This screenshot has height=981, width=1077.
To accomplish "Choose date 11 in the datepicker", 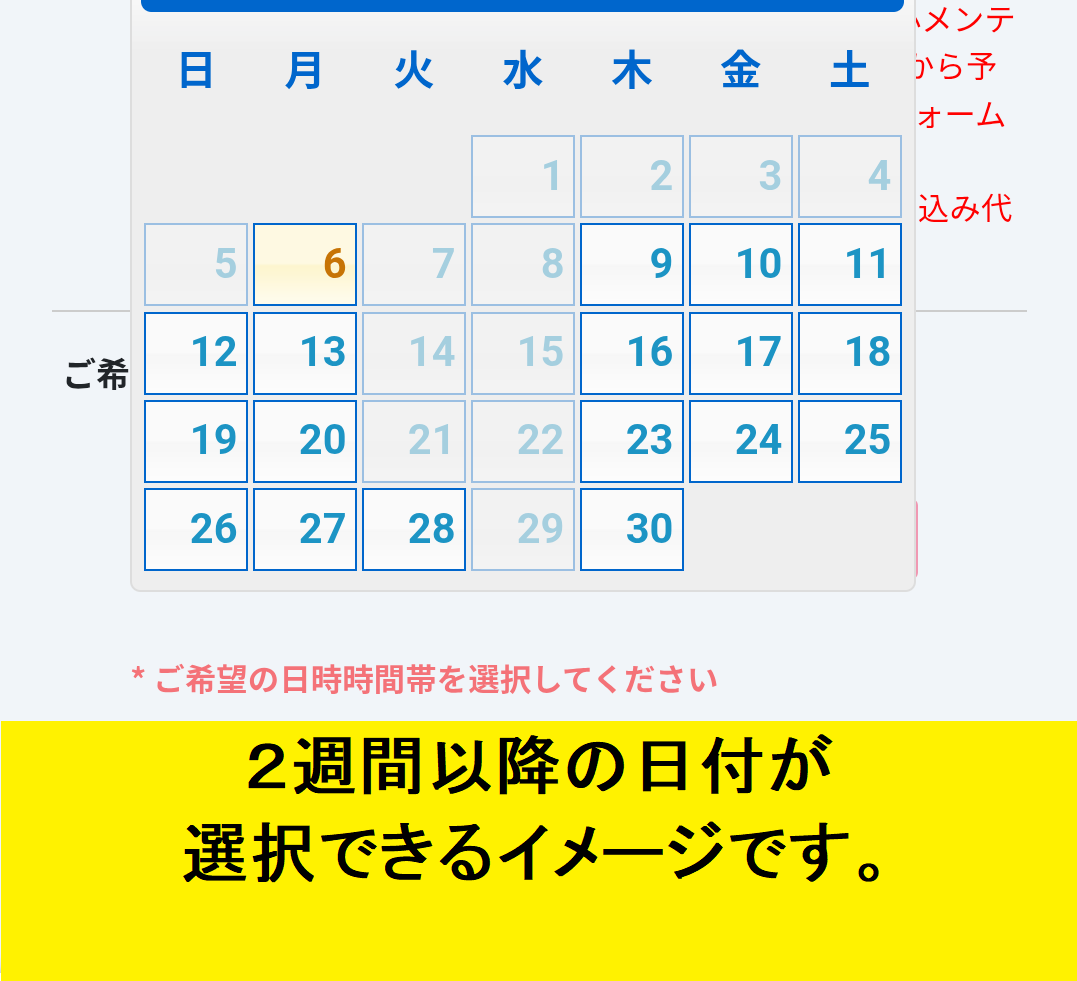I will click(850, 264).
